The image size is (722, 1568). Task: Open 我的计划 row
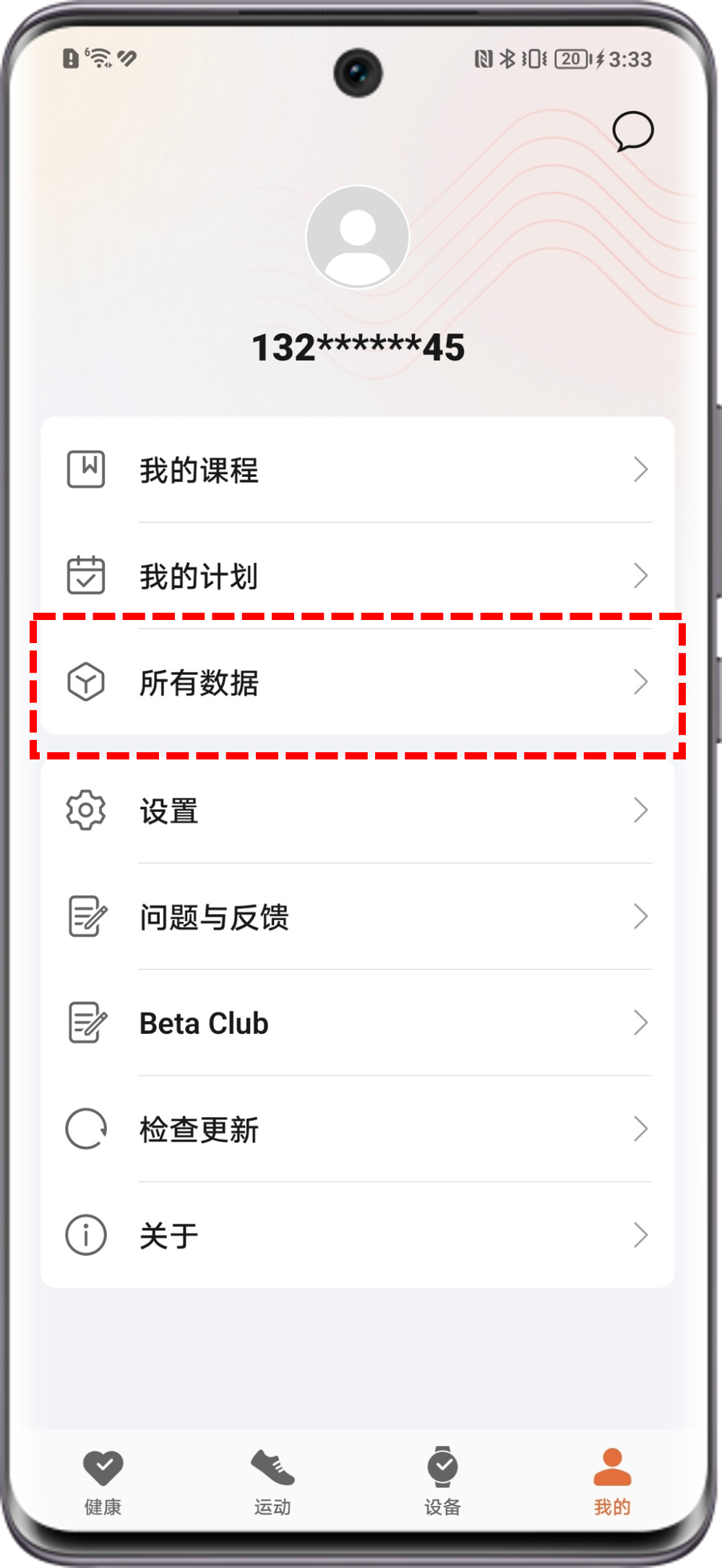358,576
